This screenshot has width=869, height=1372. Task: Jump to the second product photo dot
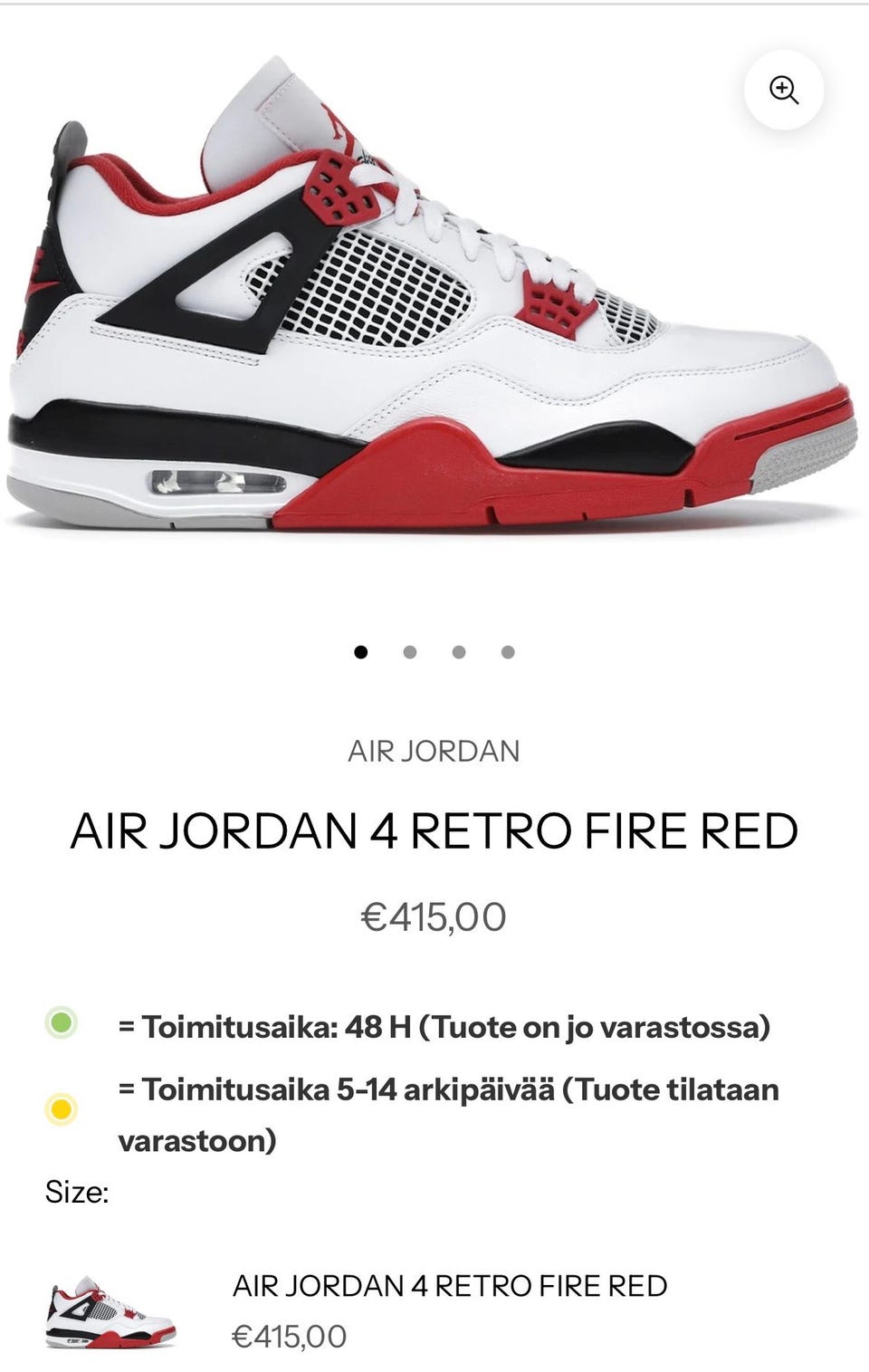pyautogui.click(x=410, y=652)
